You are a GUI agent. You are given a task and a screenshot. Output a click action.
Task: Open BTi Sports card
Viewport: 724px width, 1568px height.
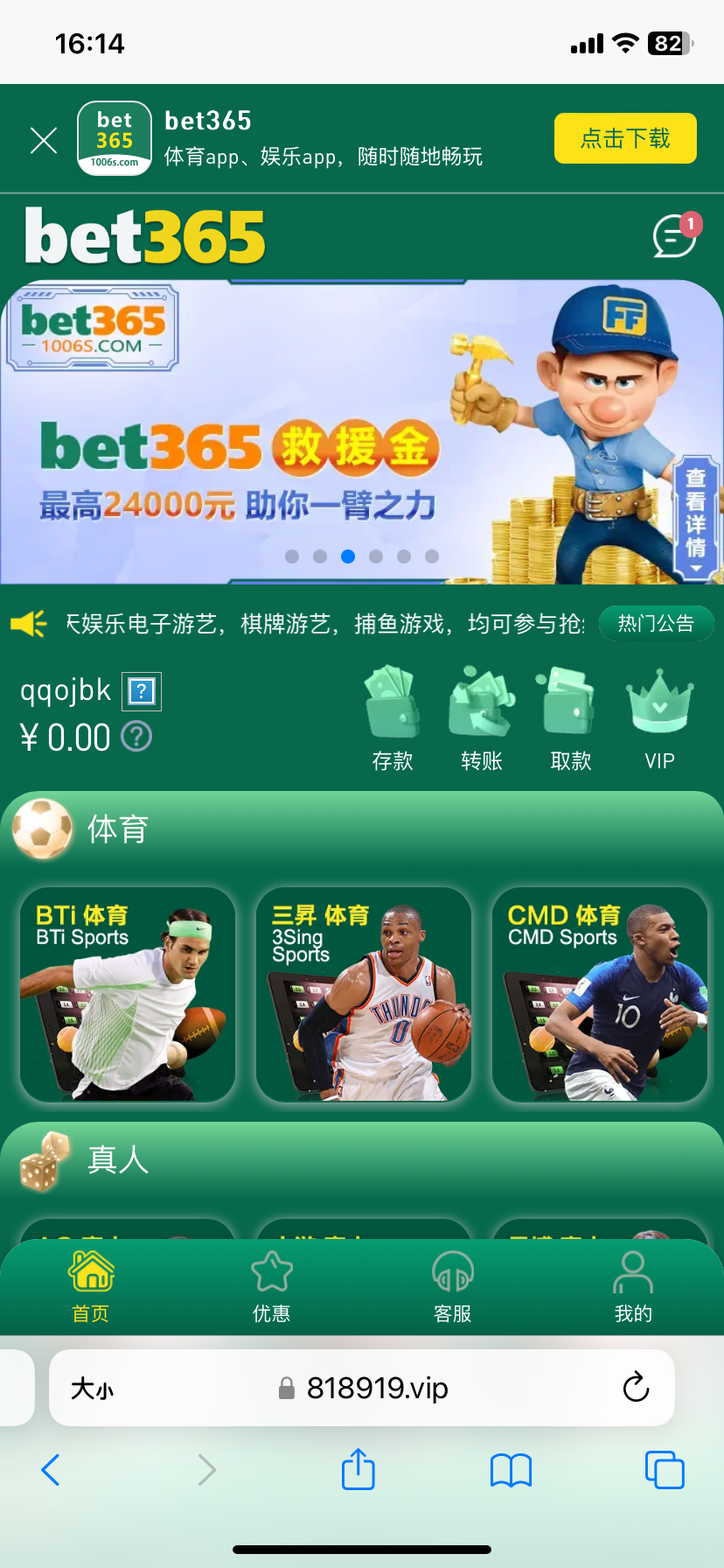[x=128, y=994]
